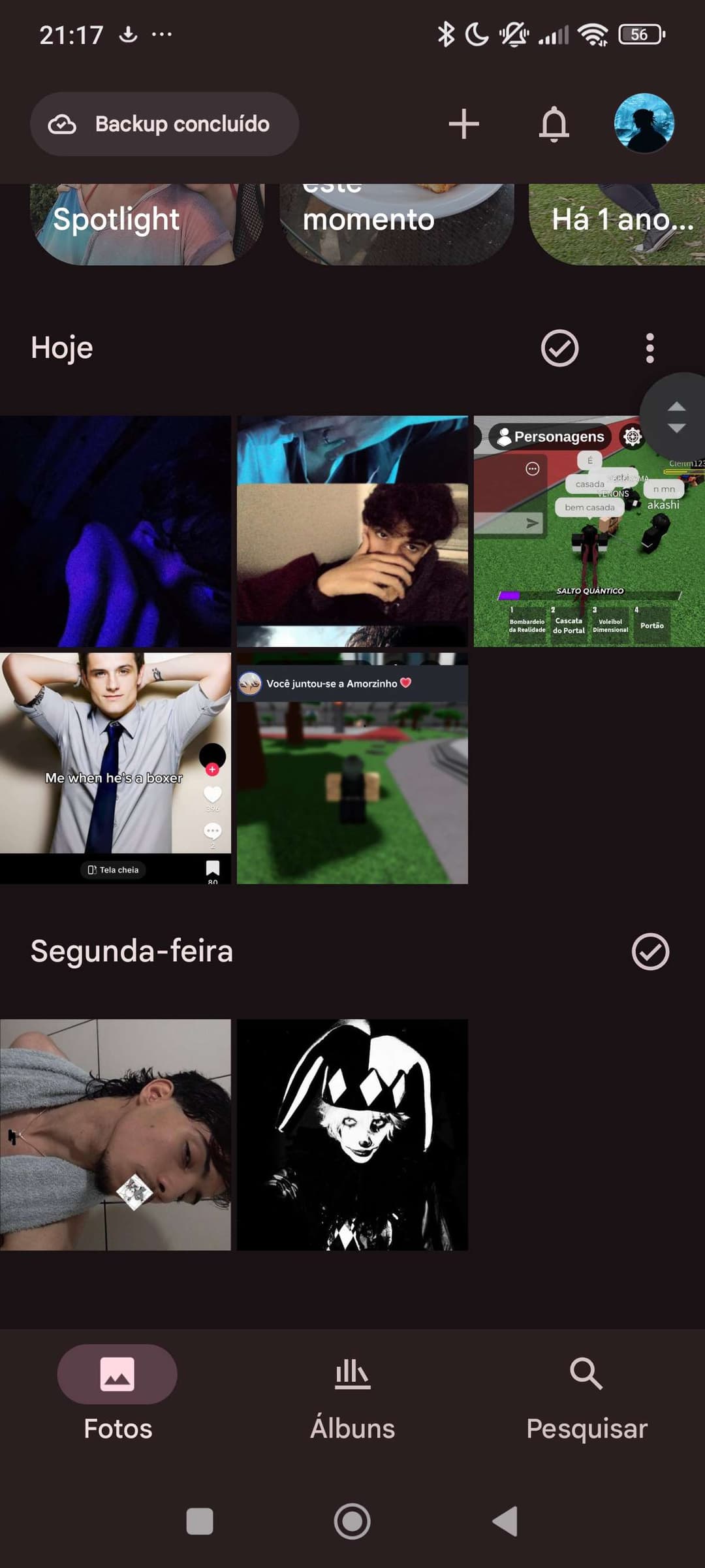This screenshot has width=705, height=1568.
Task: Select all photos from Segunda-feira
Action: (650, 952)
